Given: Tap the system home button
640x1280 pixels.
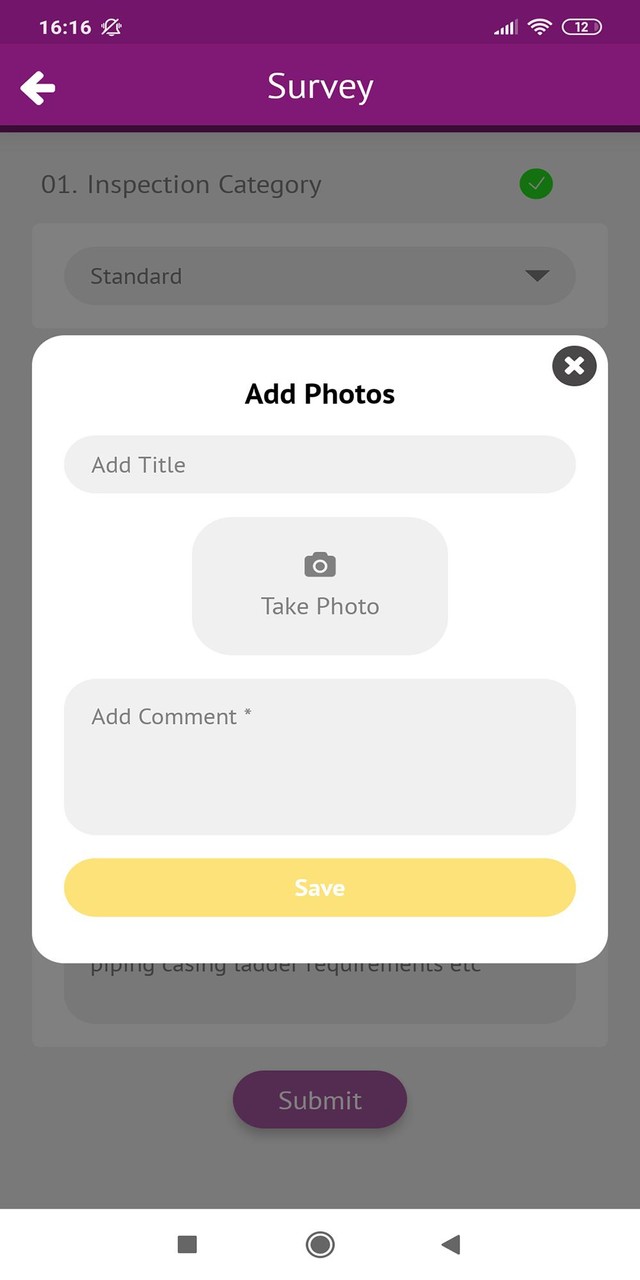Looking at the screenshot, I should click(320, 1244).
